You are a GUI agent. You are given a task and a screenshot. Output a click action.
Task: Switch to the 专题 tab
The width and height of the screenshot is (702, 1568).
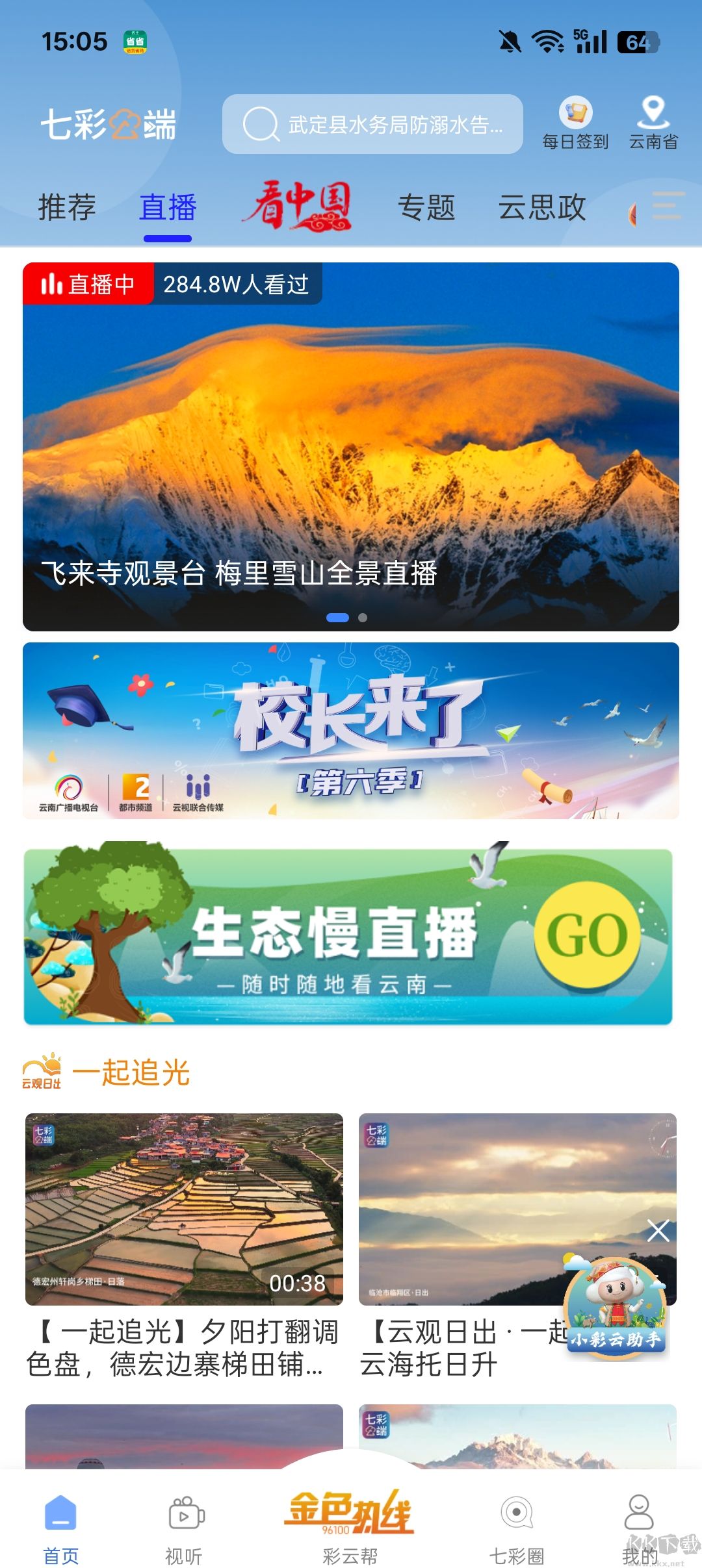point(427,207)
